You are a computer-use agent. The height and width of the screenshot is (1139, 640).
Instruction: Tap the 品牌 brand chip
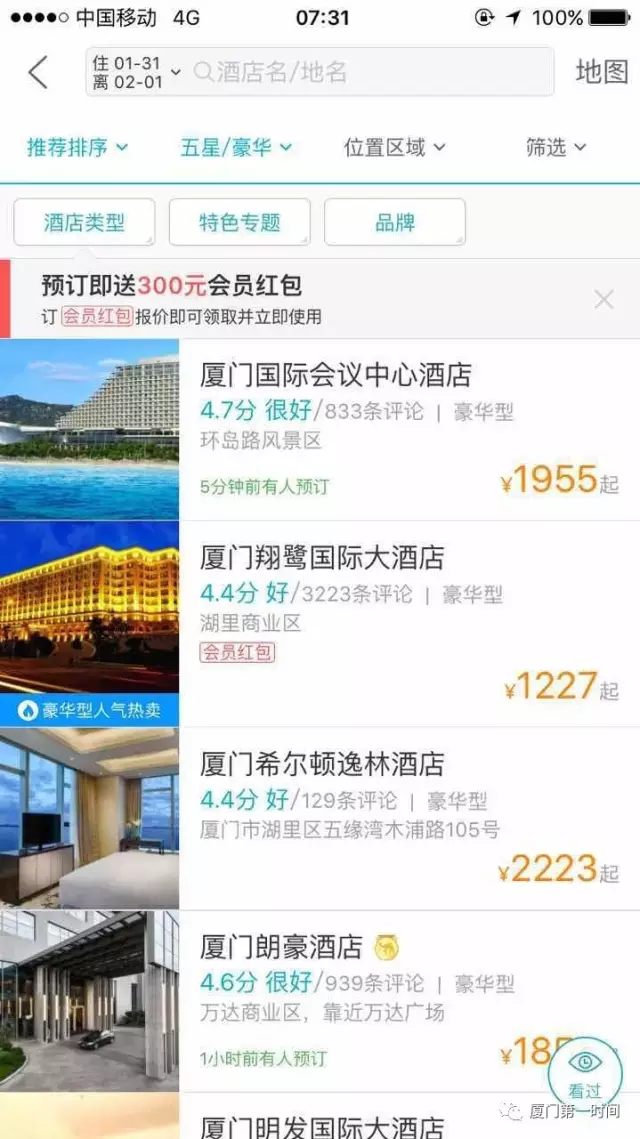click(395, 222)
